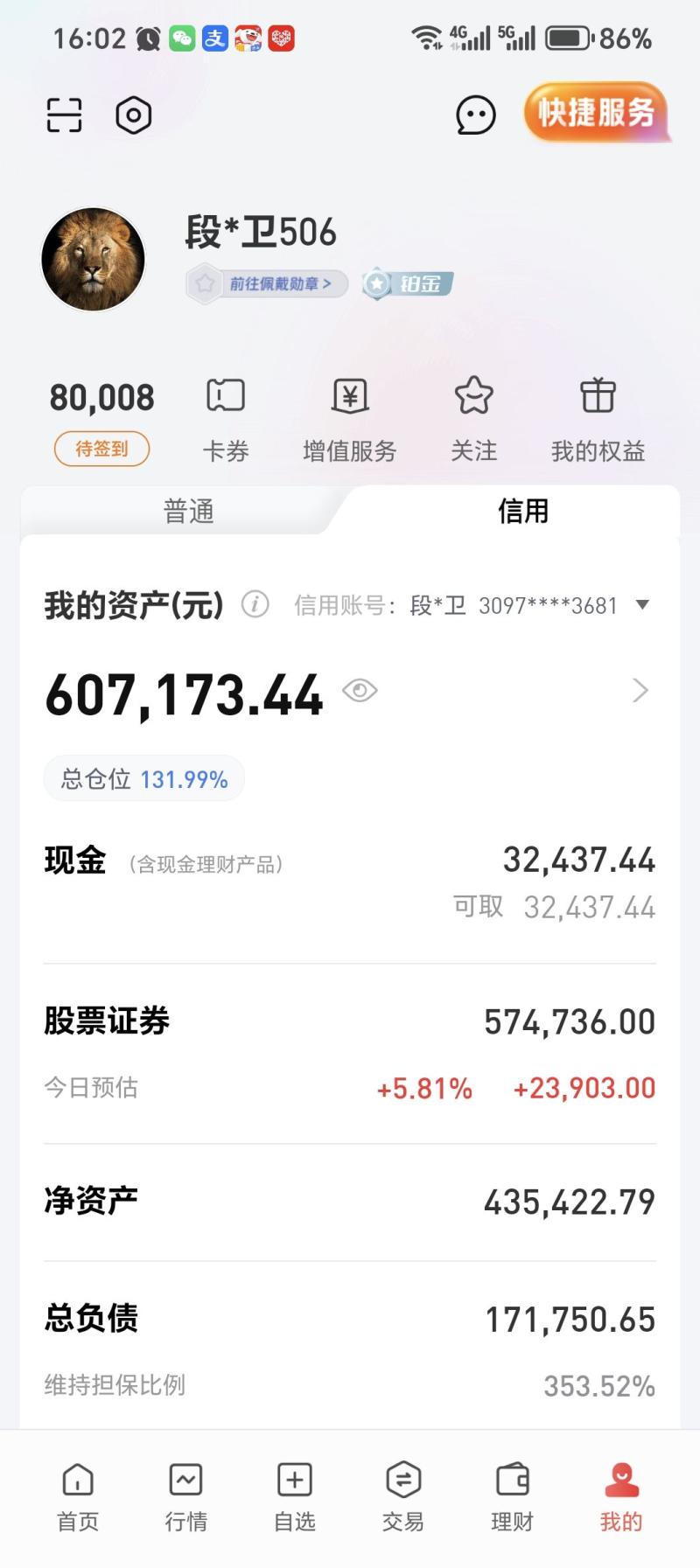
Task: Tap the 待签到 check-in button
Action: click(101, 449)
